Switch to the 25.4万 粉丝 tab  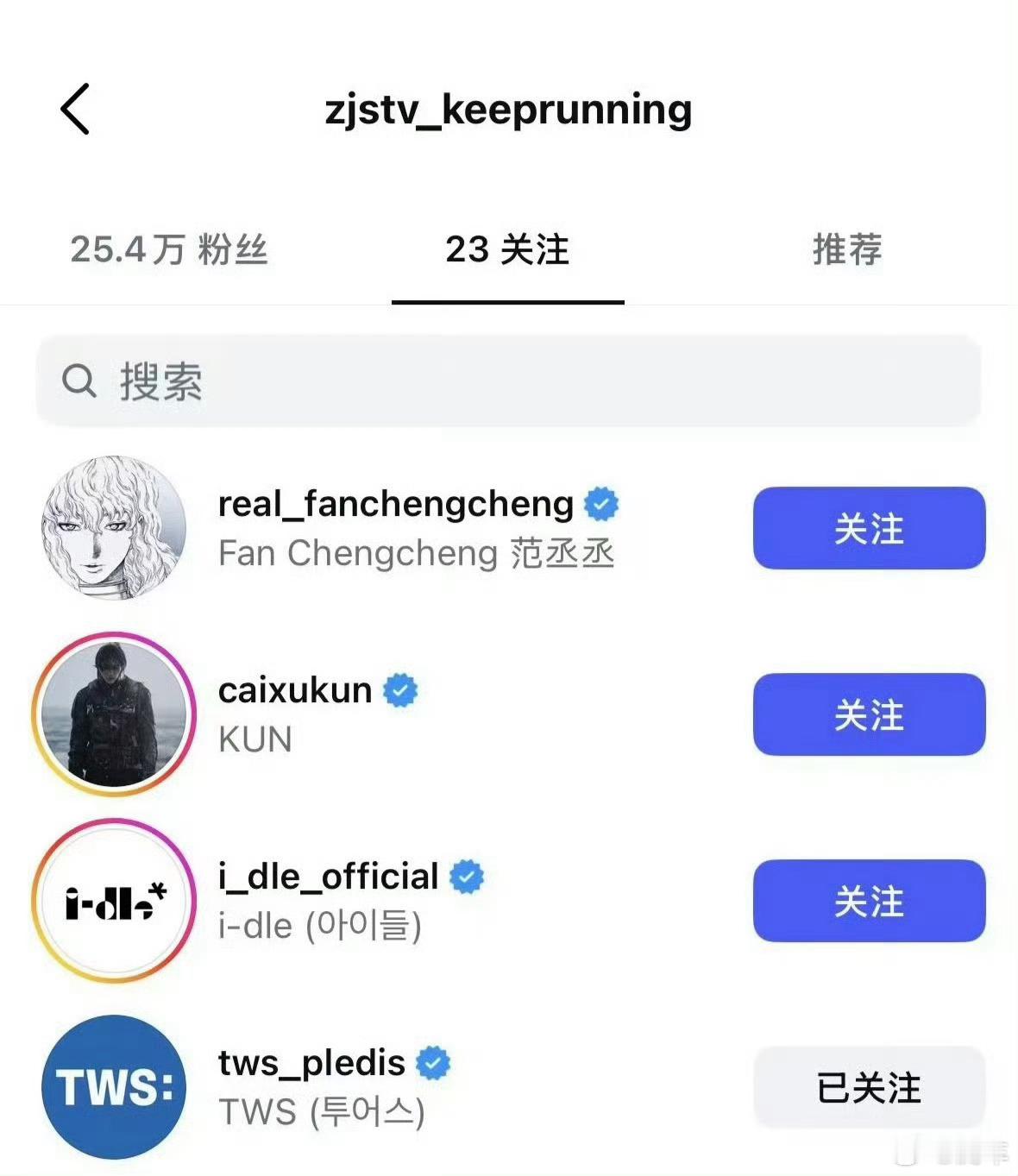pyautogui.click(x=169, y=251)
